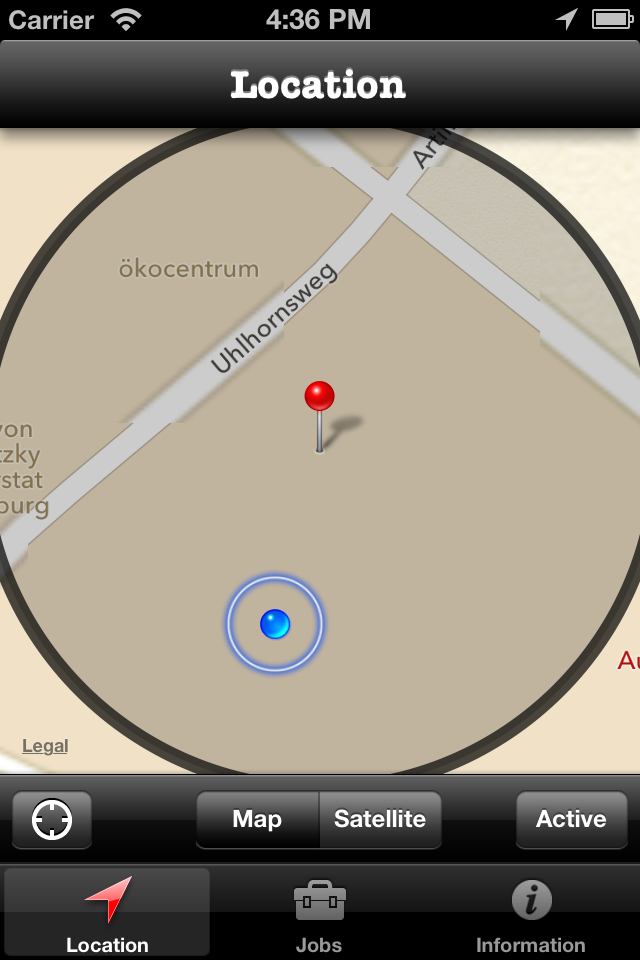Switch to Map view
640x960 pixels.
pos(257,820)
